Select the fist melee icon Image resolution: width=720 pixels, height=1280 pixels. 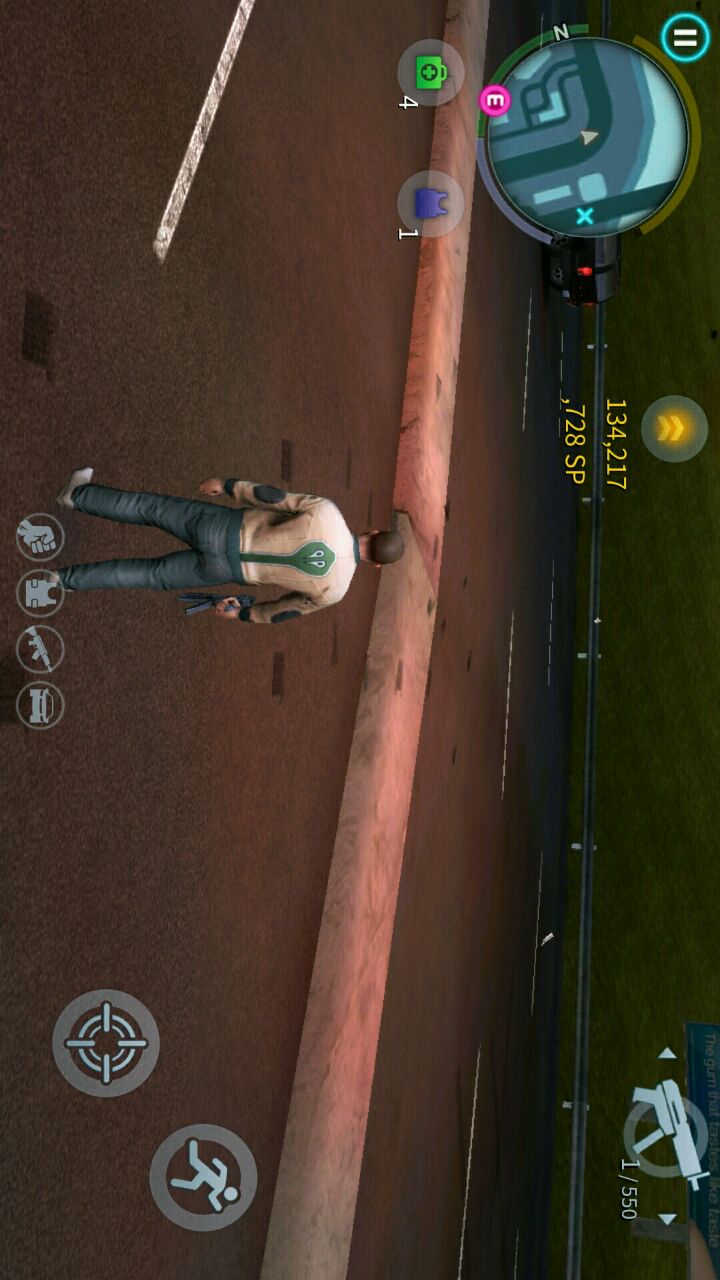40,537
